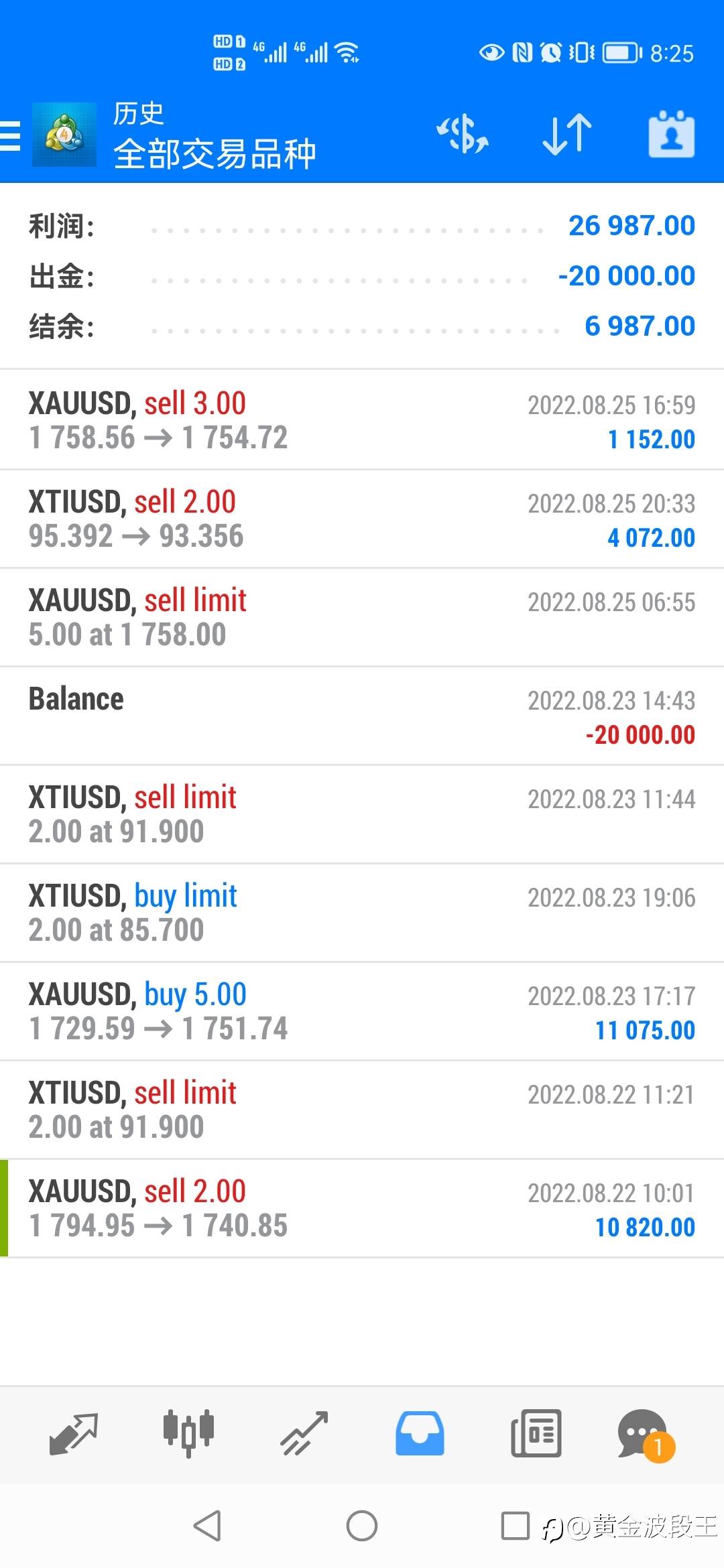View XAUUSD sell limit 5.00 at 1758.00
This screenshot has height=1568, width=724.
tap(362, 617)
